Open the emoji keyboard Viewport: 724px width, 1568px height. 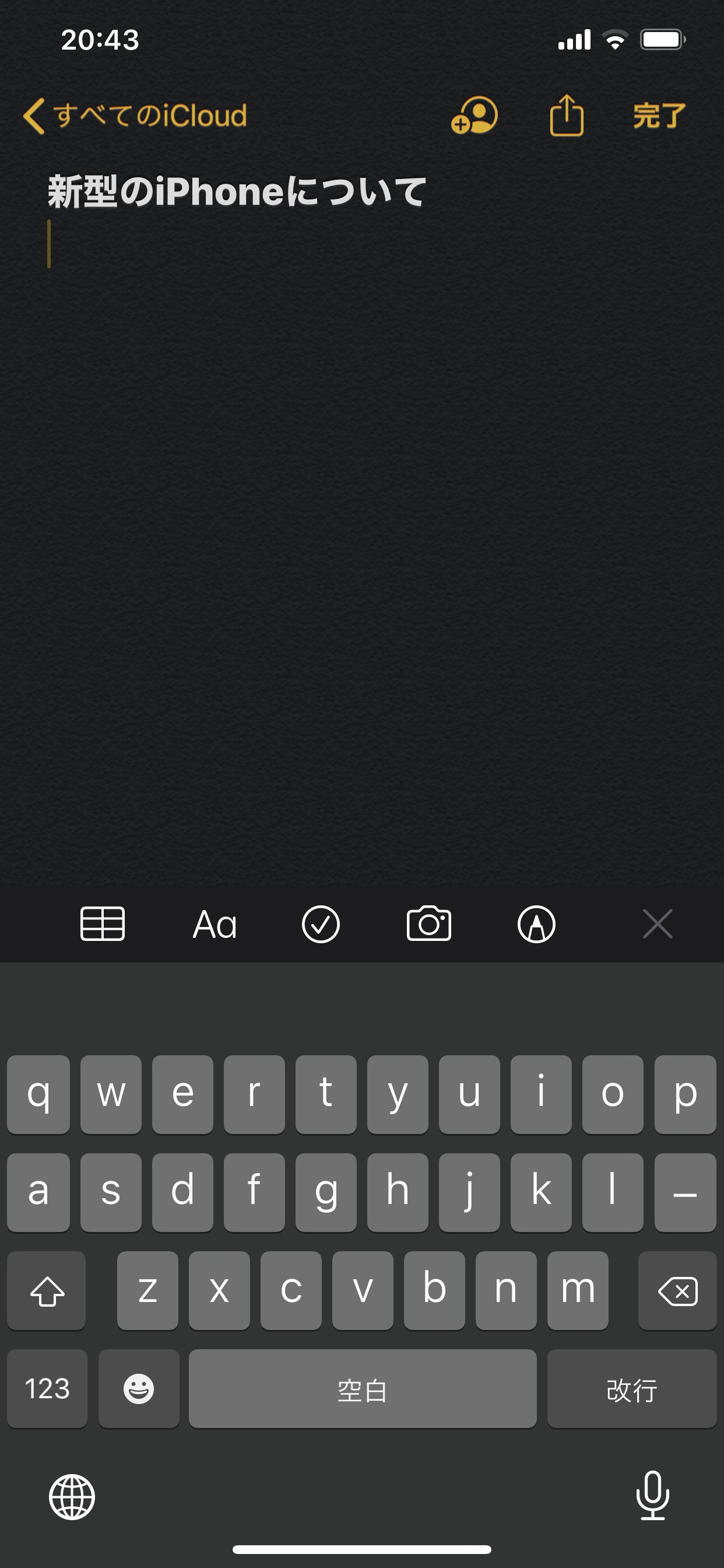[x=139, y=1388]
